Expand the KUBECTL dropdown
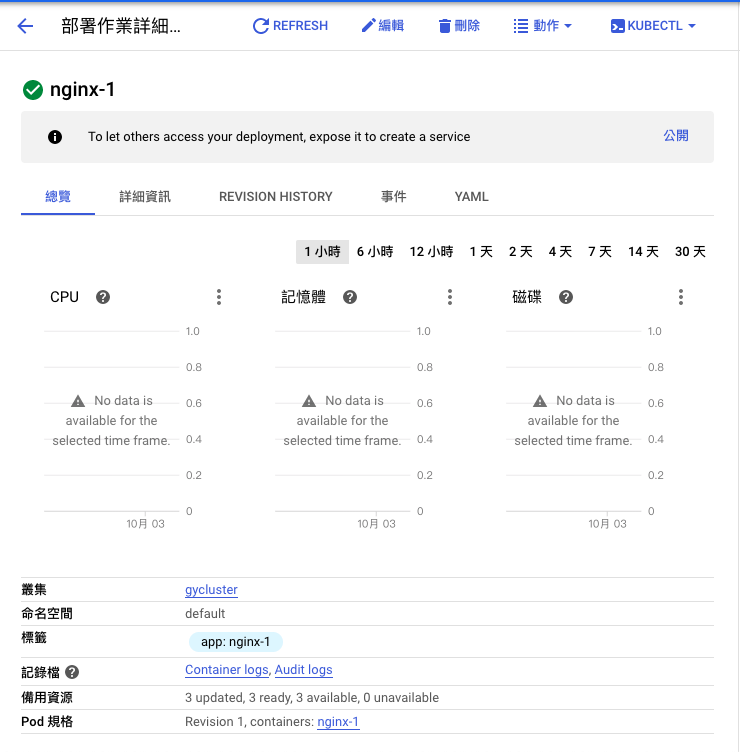 [653, 26]
